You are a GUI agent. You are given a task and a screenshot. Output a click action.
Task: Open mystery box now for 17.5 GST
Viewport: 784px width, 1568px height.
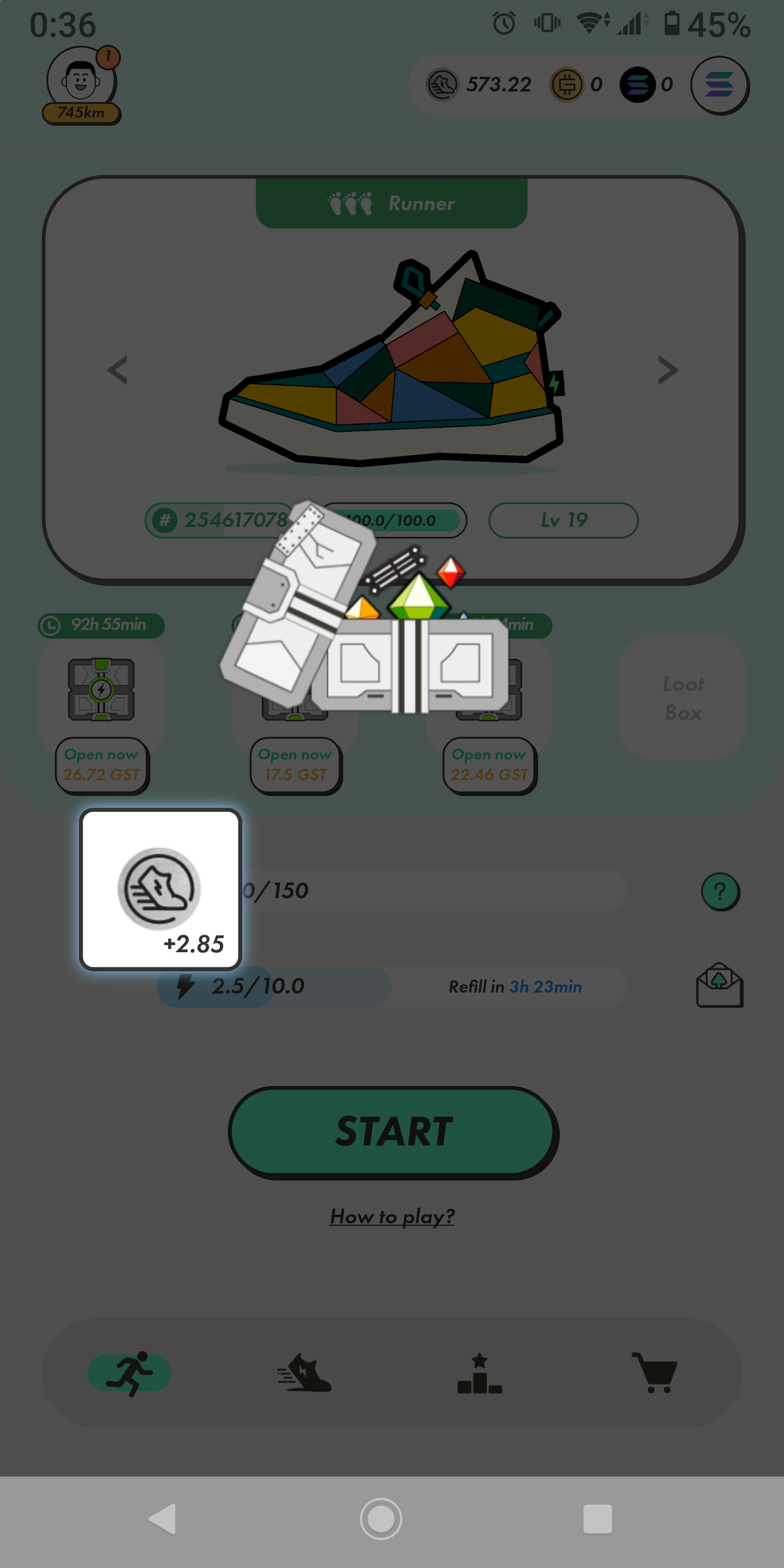pos(296,765)
